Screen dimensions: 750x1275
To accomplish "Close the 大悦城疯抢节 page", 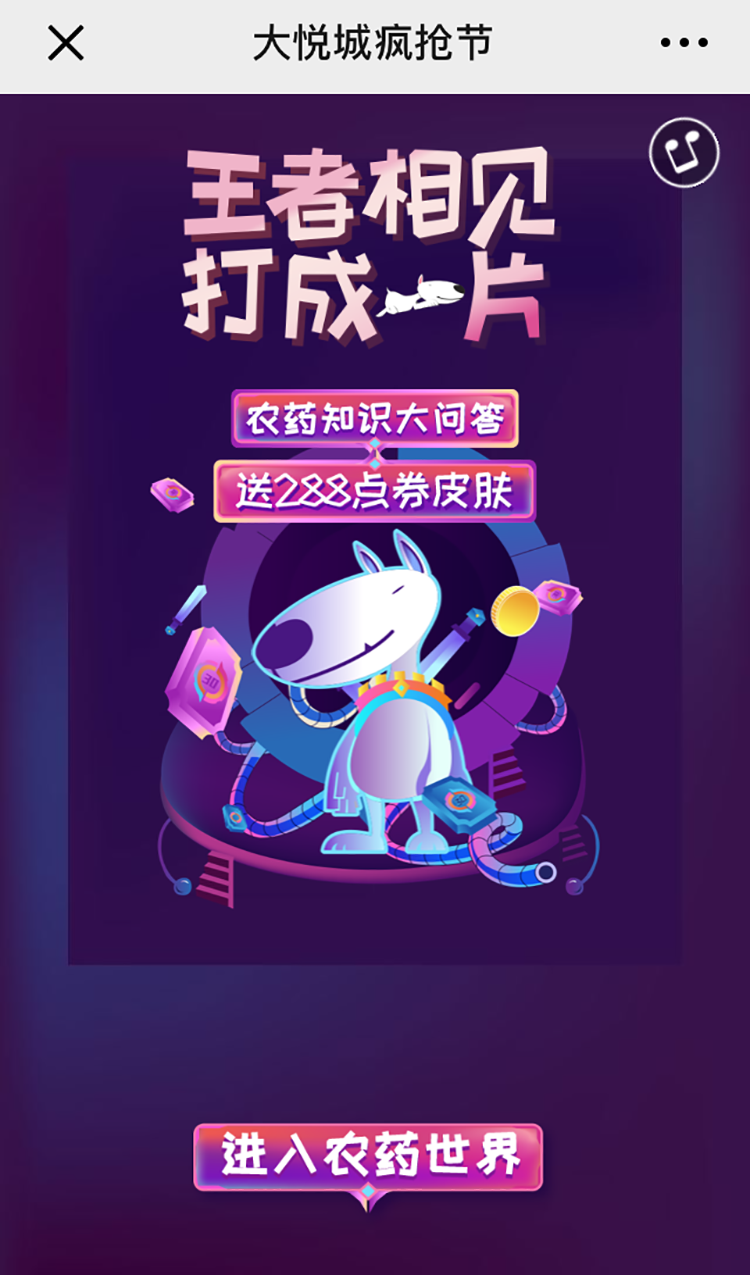I will tap(66, 43).
